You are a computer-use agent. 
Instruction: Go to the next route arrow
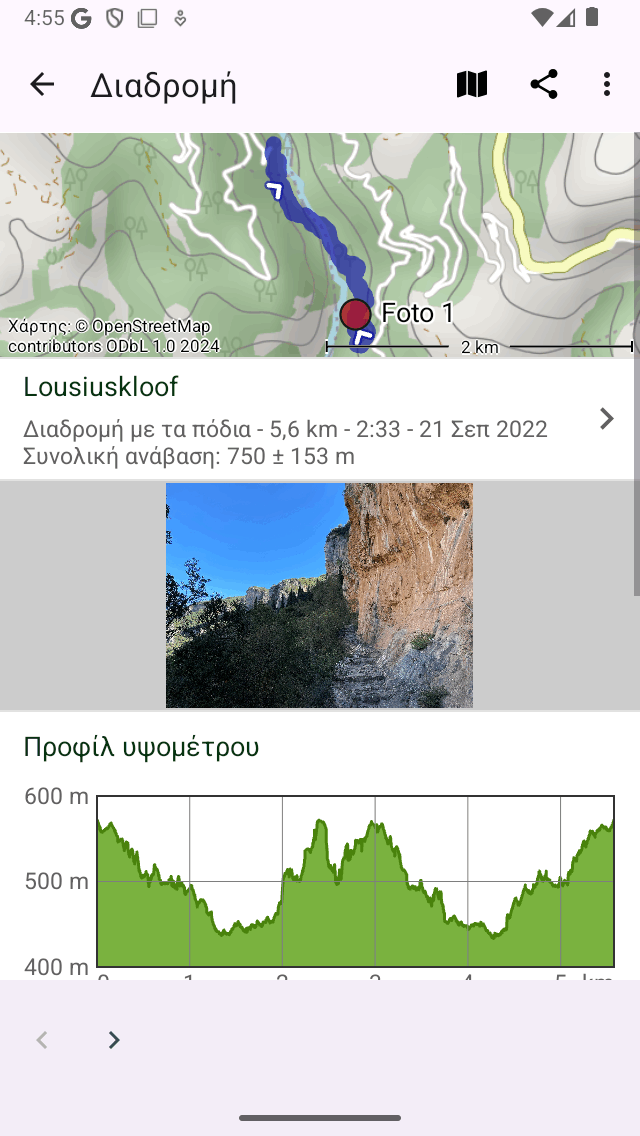[x=114, y=1040]
